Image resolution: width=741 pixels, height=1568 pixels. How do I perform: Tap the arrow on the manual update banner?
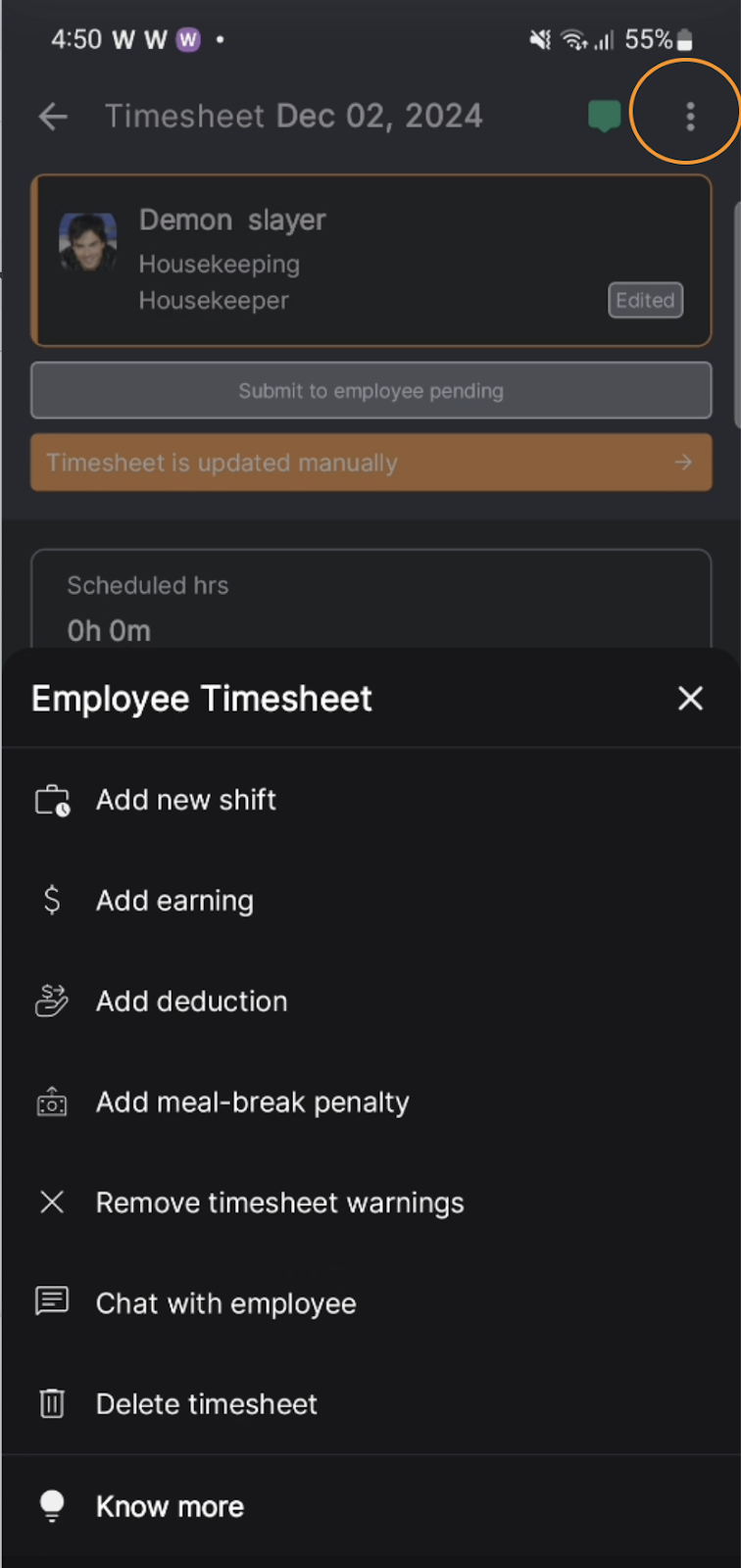[x=683, y=462]
